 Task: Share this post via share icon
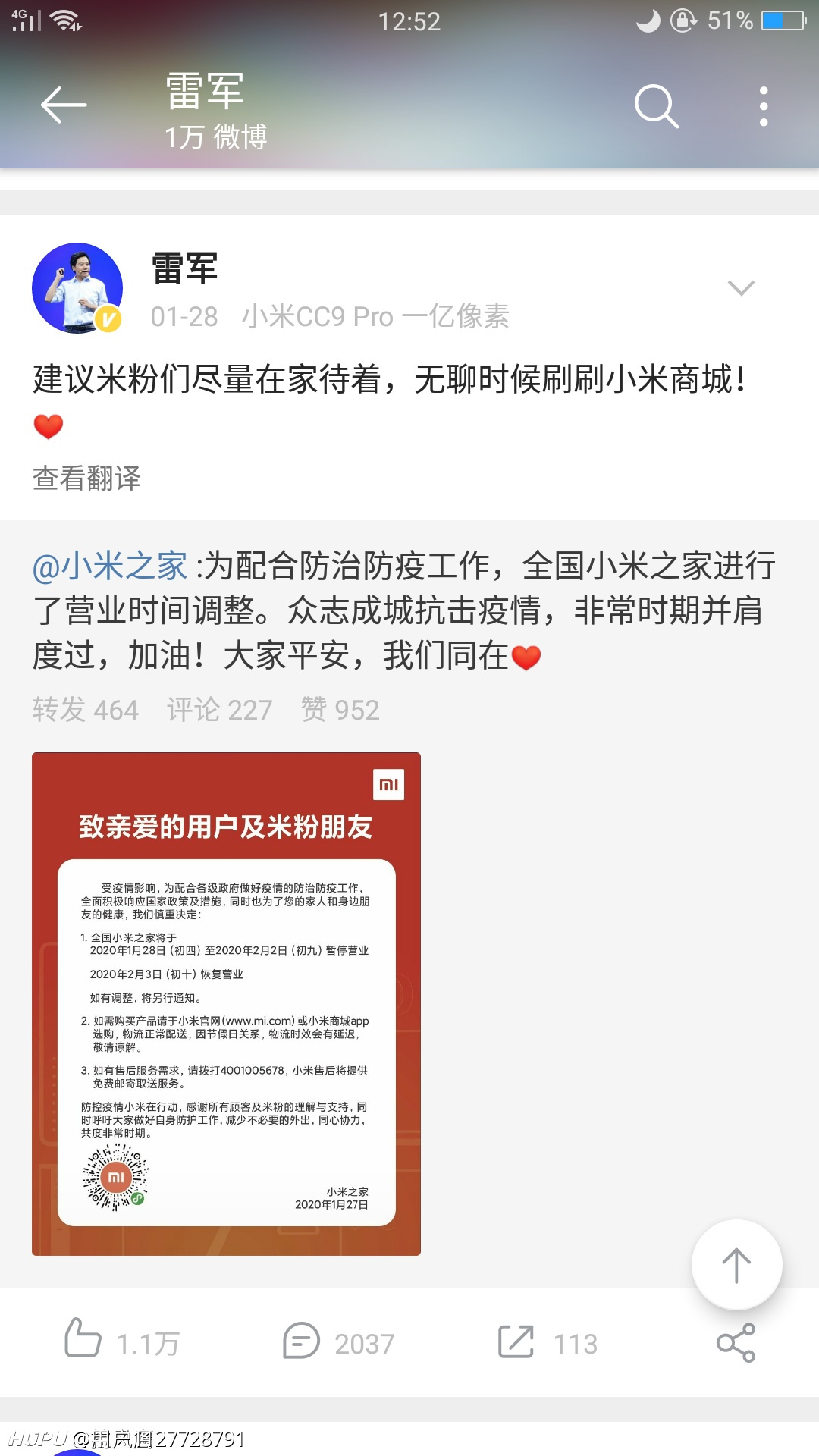click(736, 1342)
